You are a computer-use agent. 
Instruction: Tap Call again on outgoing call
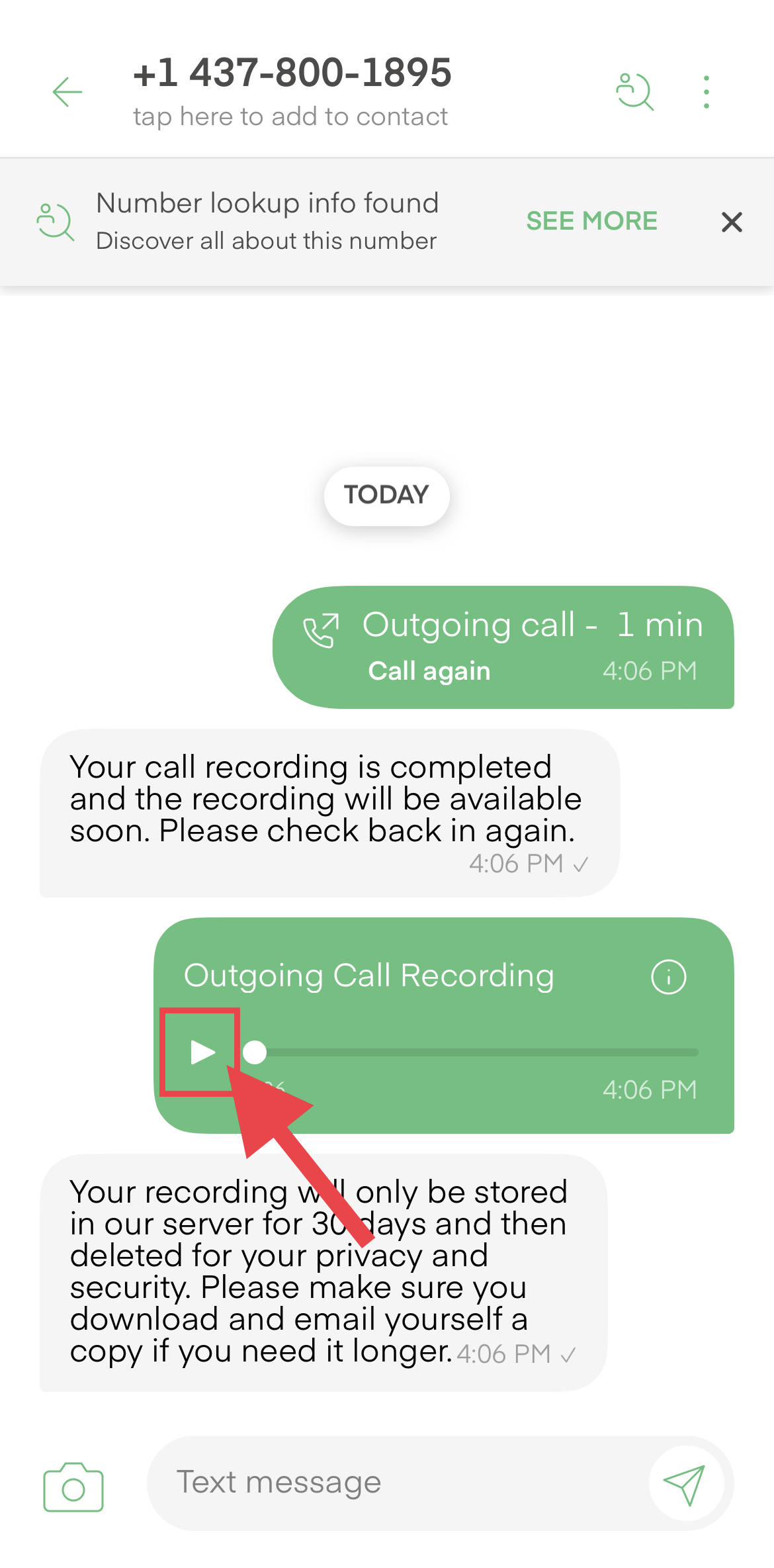pyautogui.click(x=429, y=671)
